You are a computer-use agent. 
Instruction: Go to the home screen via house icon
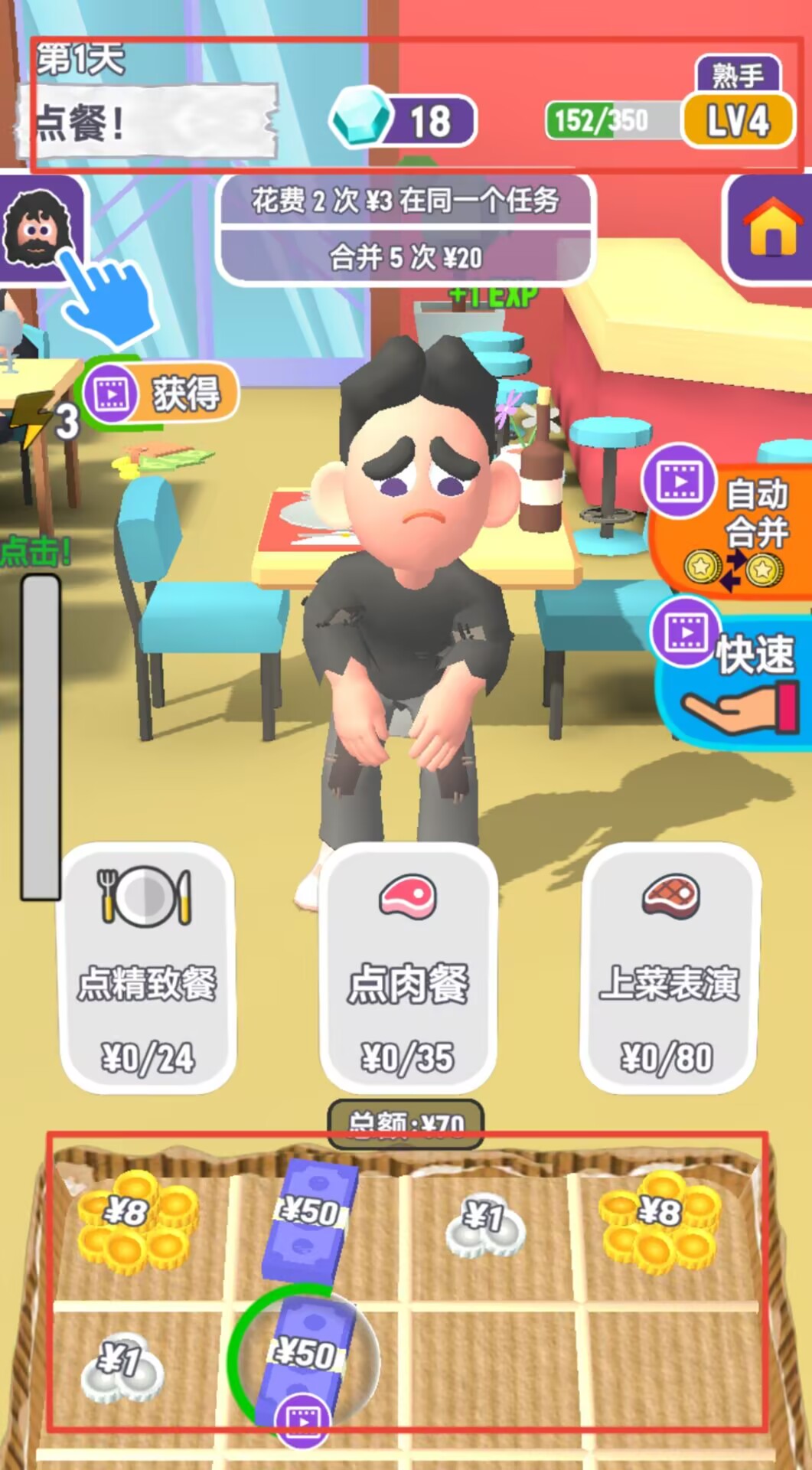coord(771,228)
